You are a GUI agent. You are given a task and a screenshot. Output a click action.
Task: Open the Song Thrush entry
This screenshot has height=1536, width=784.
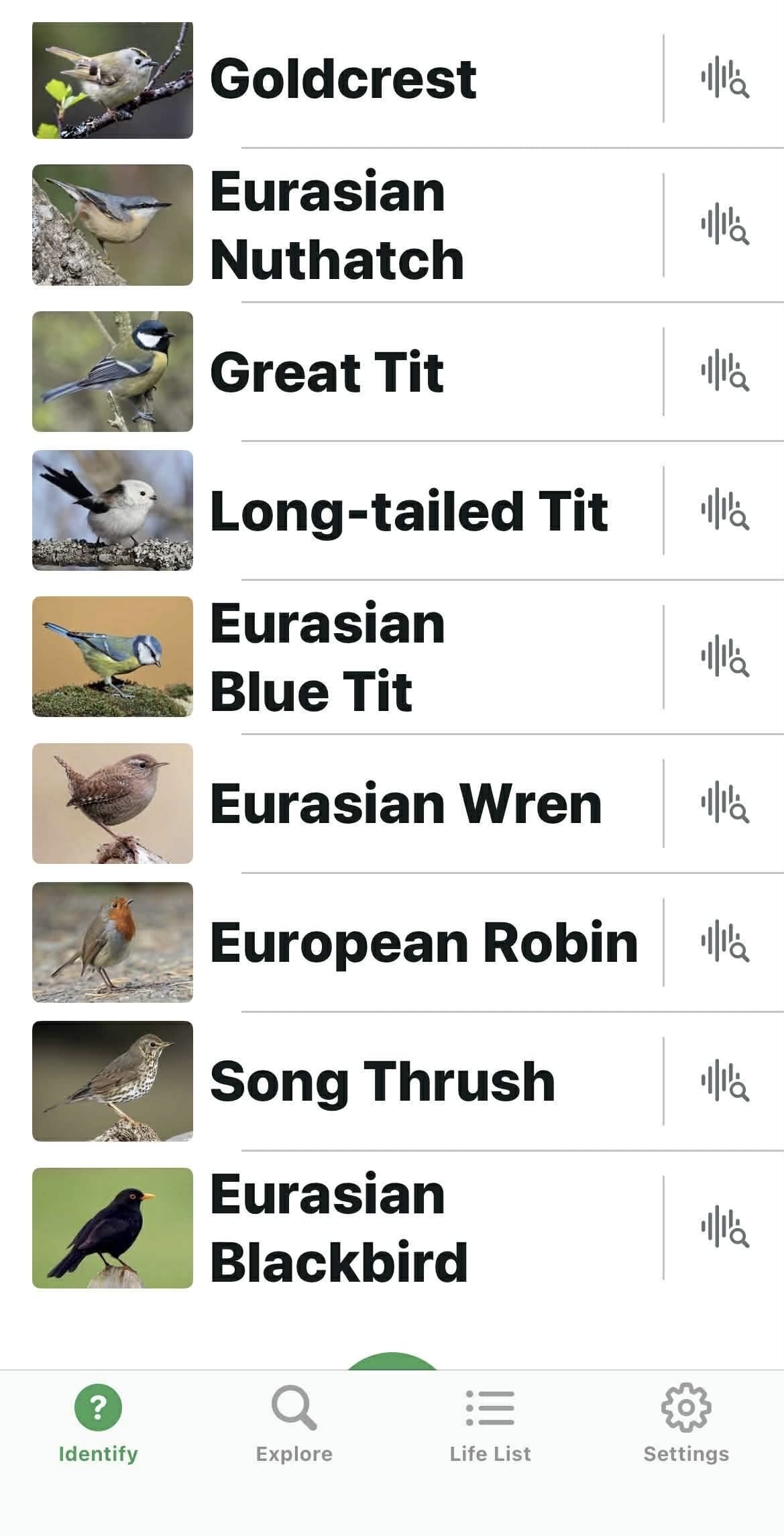[382, 1081]
